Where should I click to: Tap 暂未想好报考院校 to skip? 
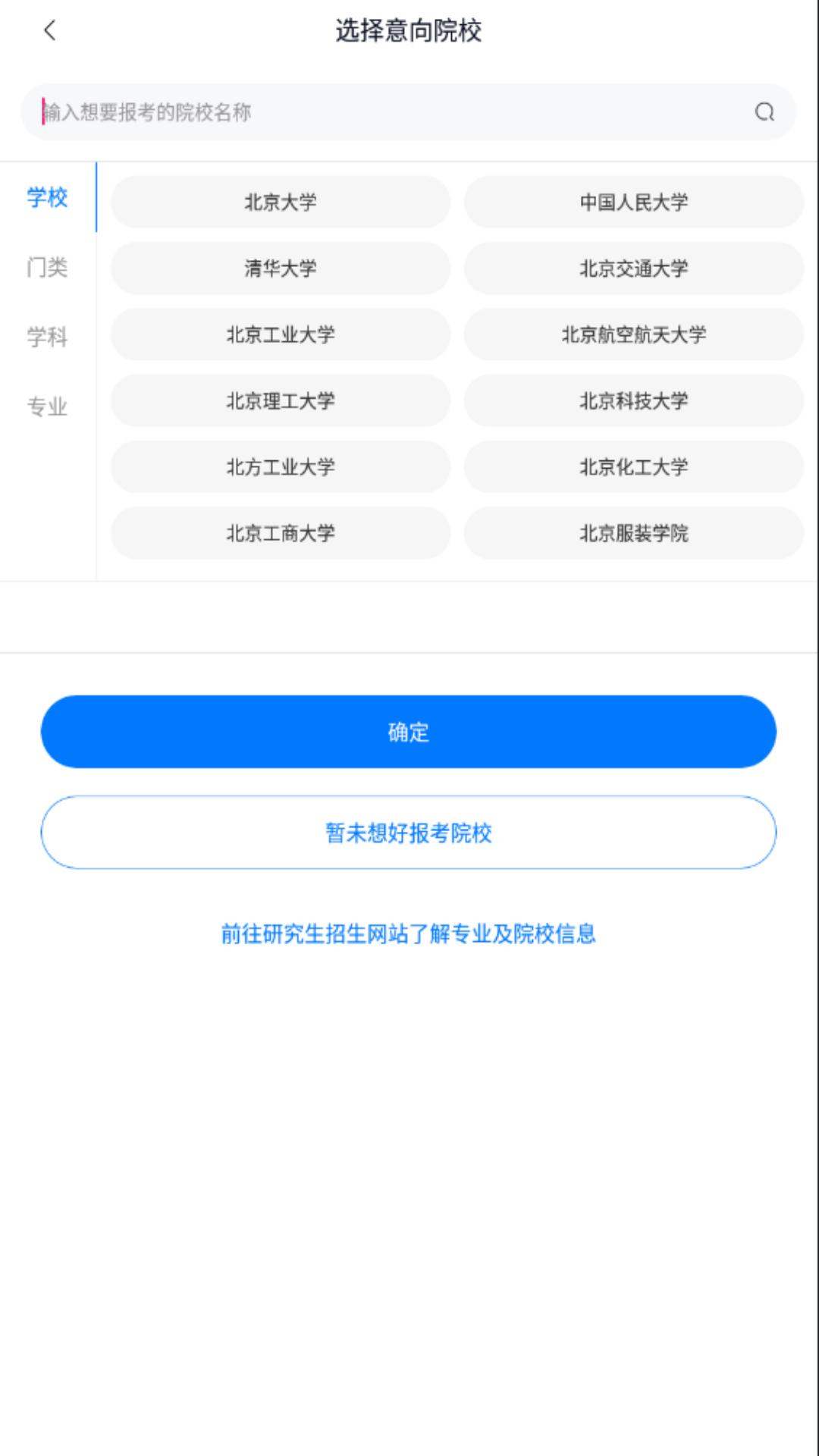click(409, 833)
